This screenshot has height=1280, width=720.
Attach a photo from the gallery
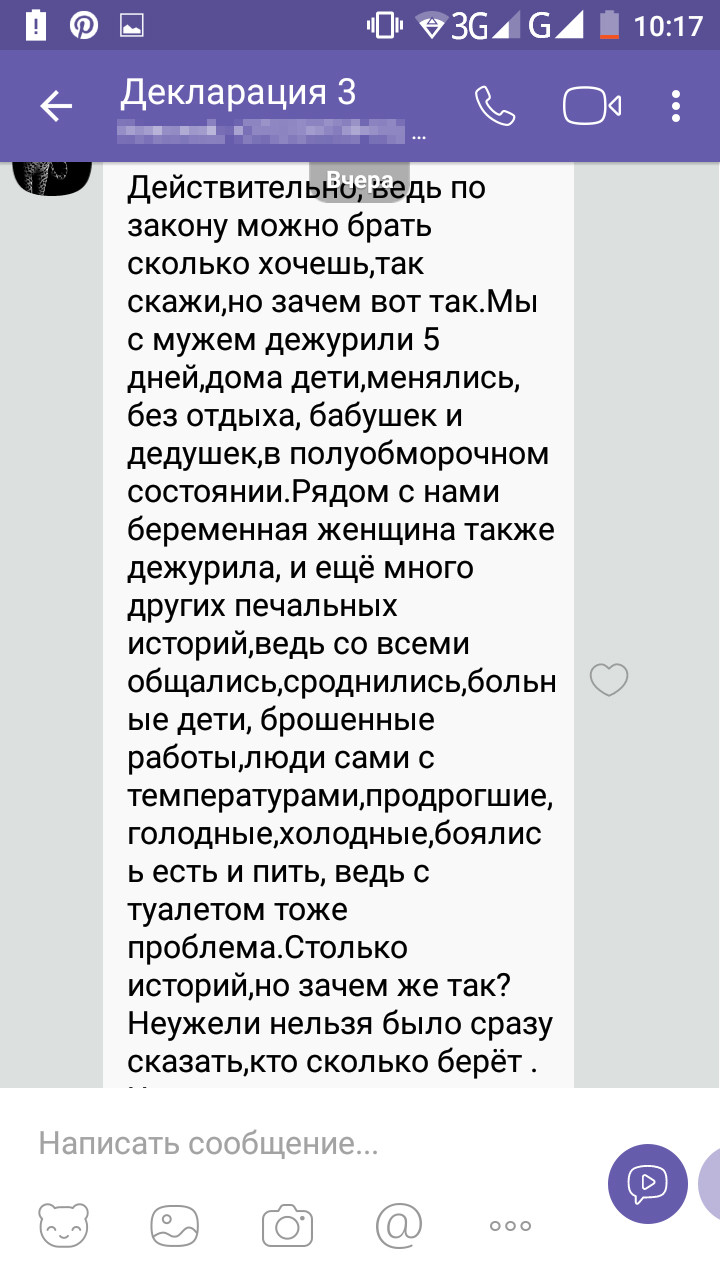(176, 1224)
